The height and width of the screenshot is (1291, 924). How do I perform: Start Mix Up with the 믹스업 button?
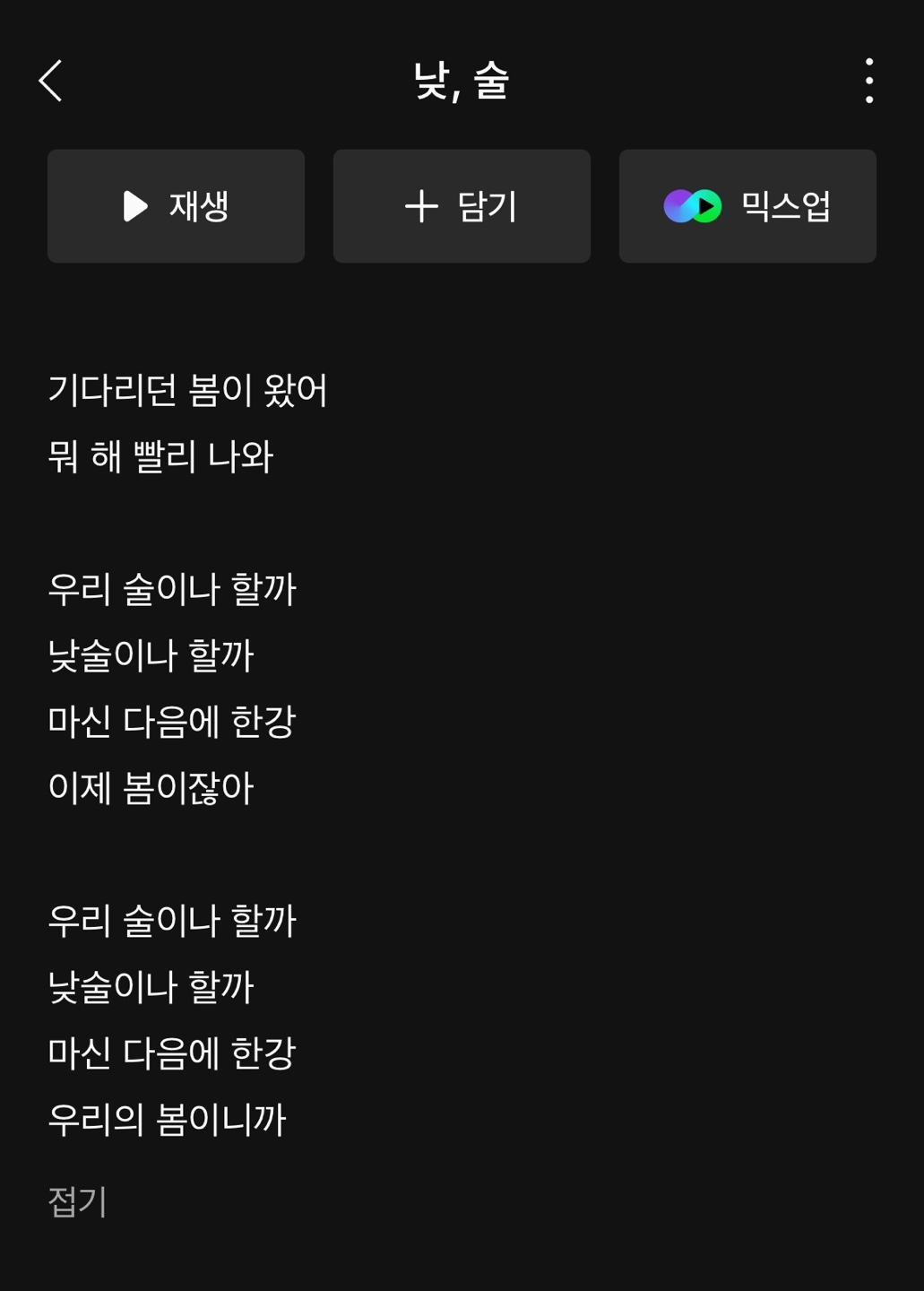[747, 205]
